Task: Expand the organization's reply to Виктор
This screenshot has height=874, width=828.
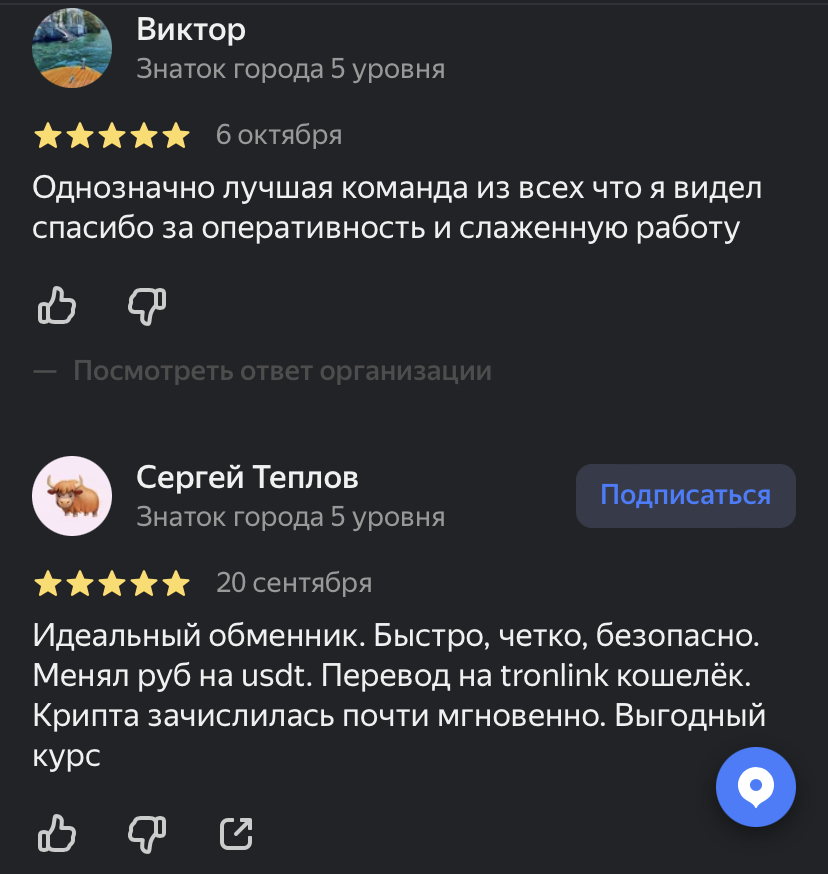Action: coord(282,371)
